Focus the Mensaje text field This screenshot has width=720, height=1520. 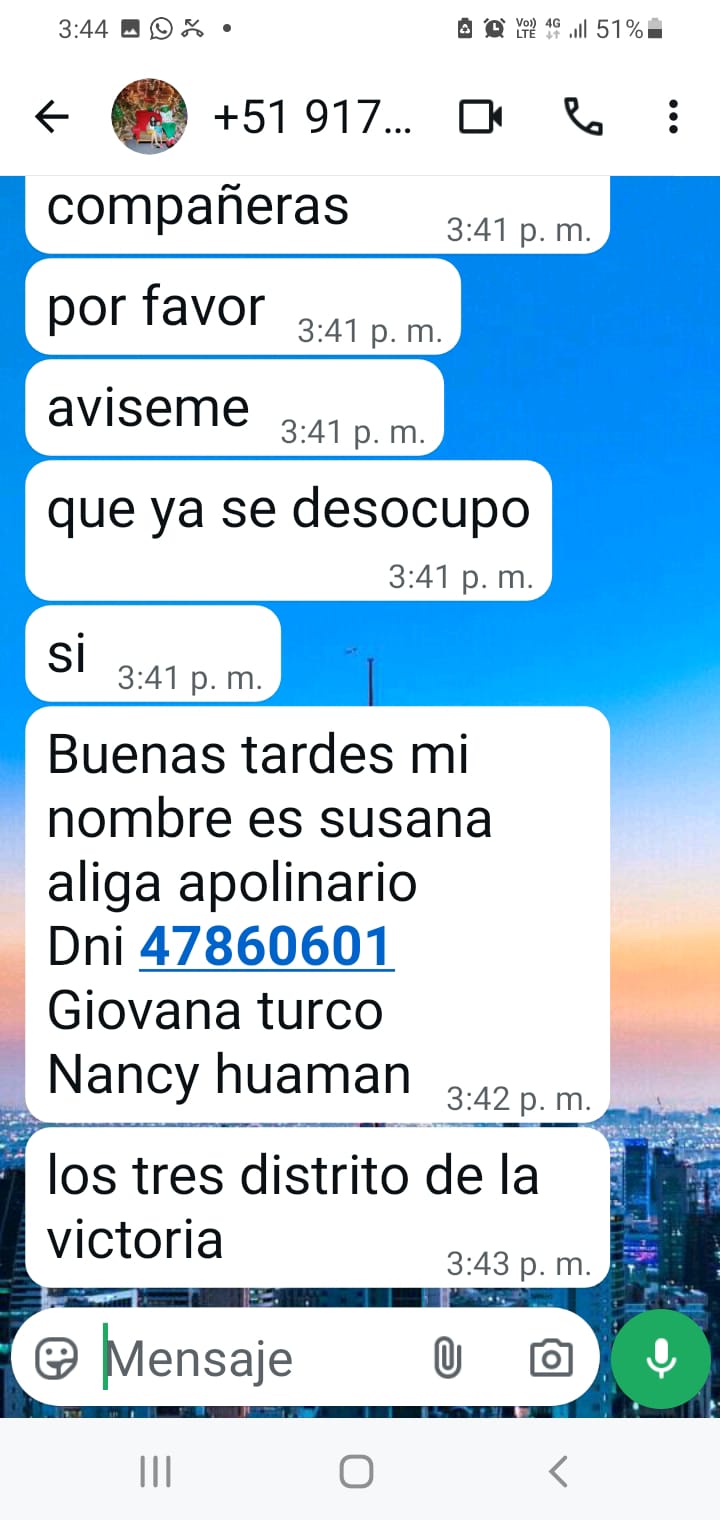coord(260,1359)
